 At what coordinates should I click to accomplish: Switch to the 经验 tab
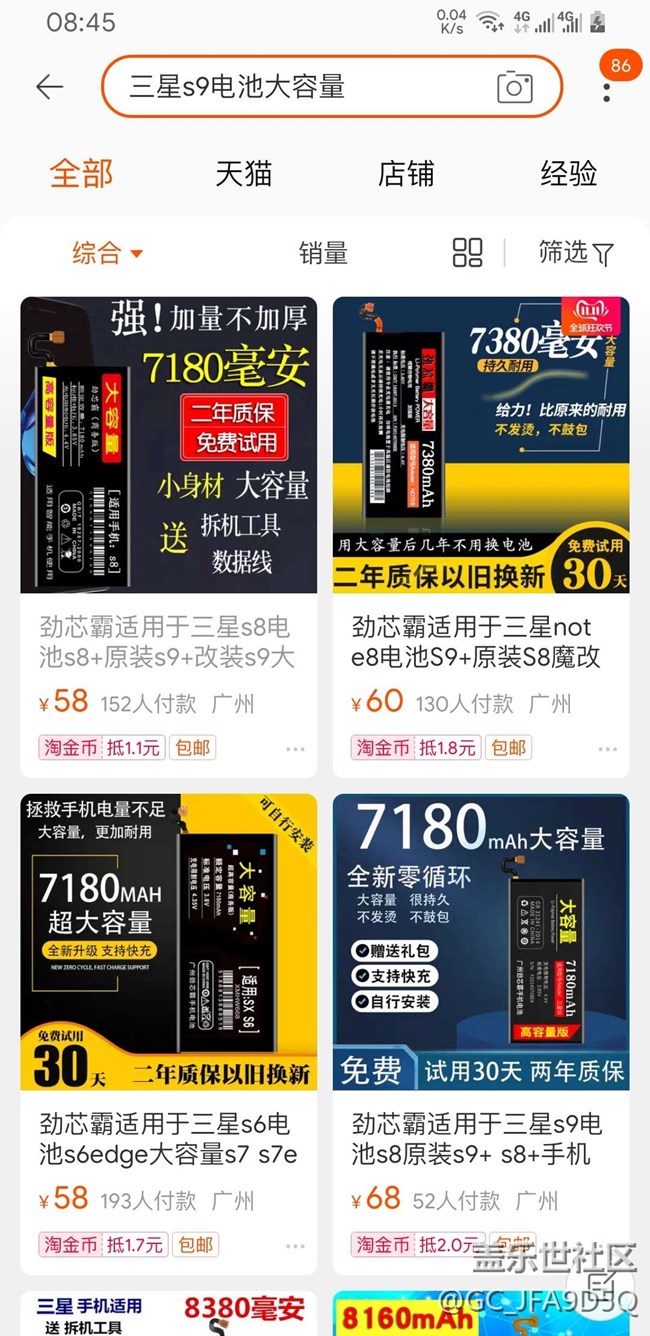pyautogui.click(x=568, y=174)
